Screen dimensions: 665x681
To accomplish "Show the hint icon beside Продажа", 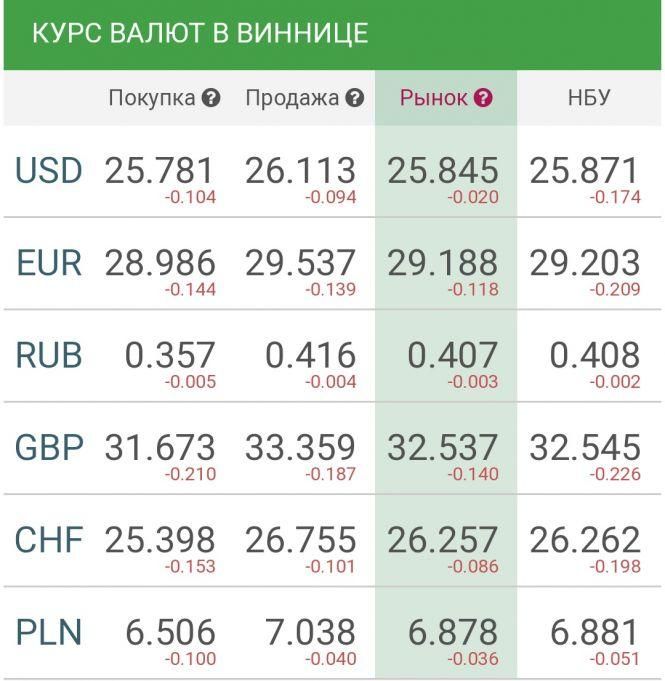I will pos(355,98).
